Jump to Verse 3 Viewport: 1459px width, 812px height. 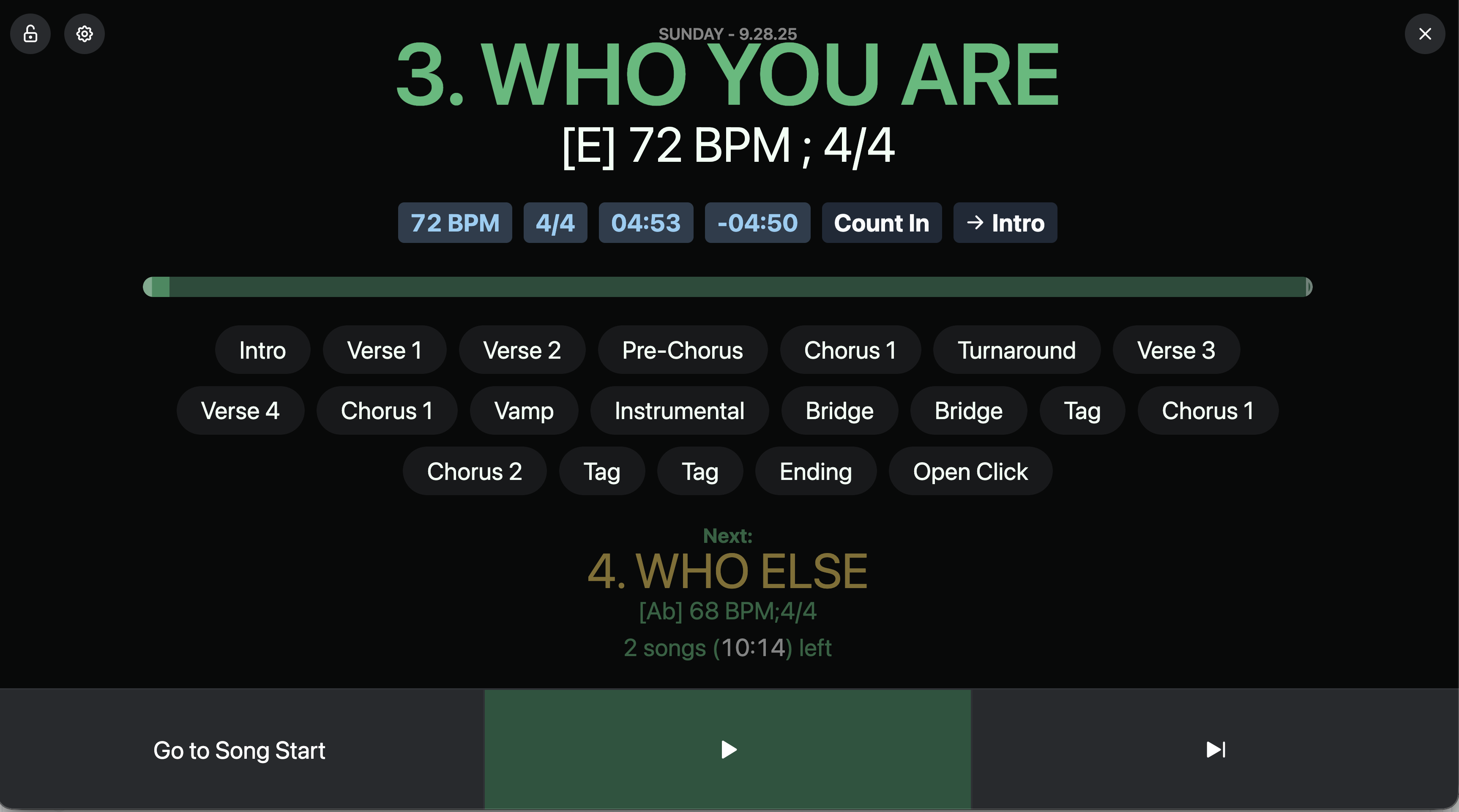pos(1176,350)
